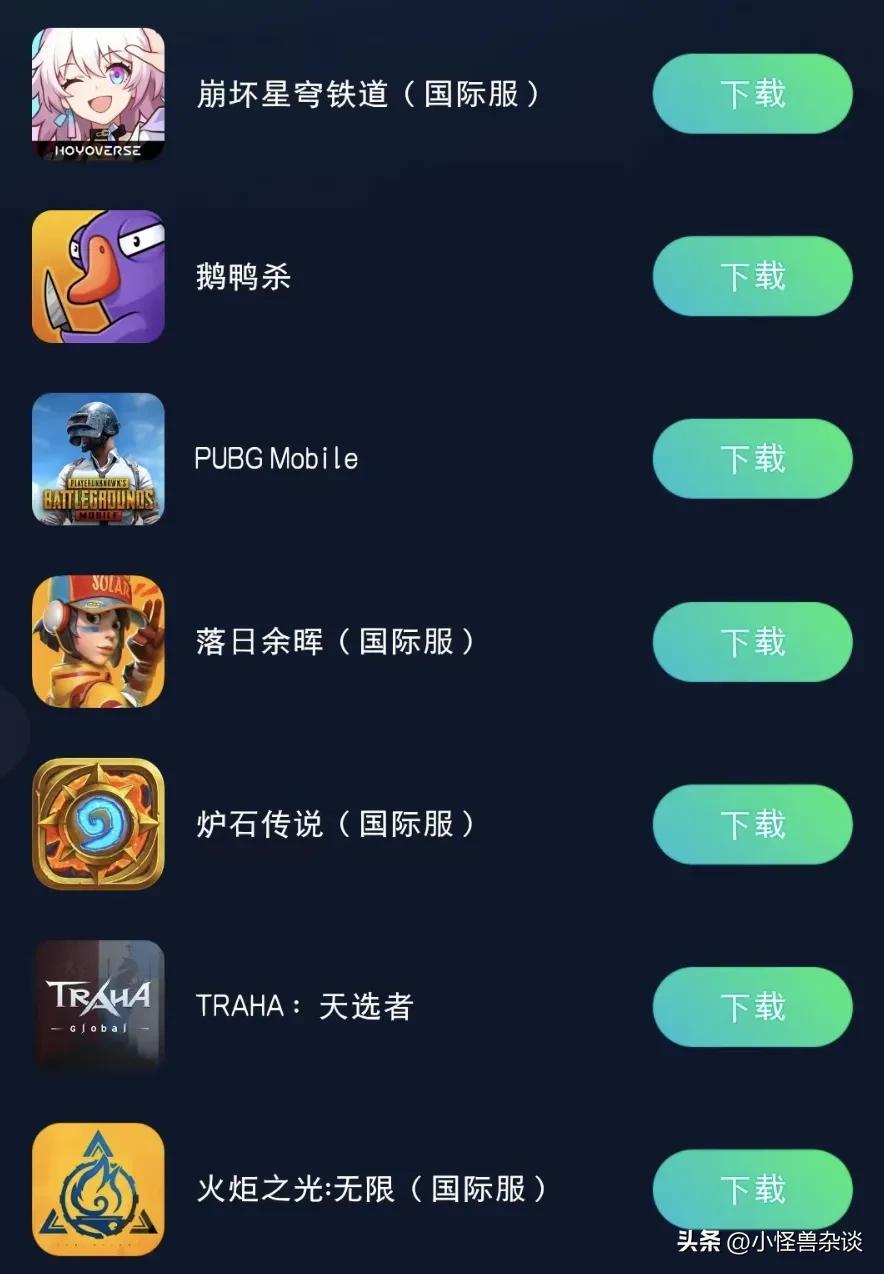884x1274 pixels.
Task: Hit 下载 next to 落日余晖（国际服）
Action: (x=752, y=641)
